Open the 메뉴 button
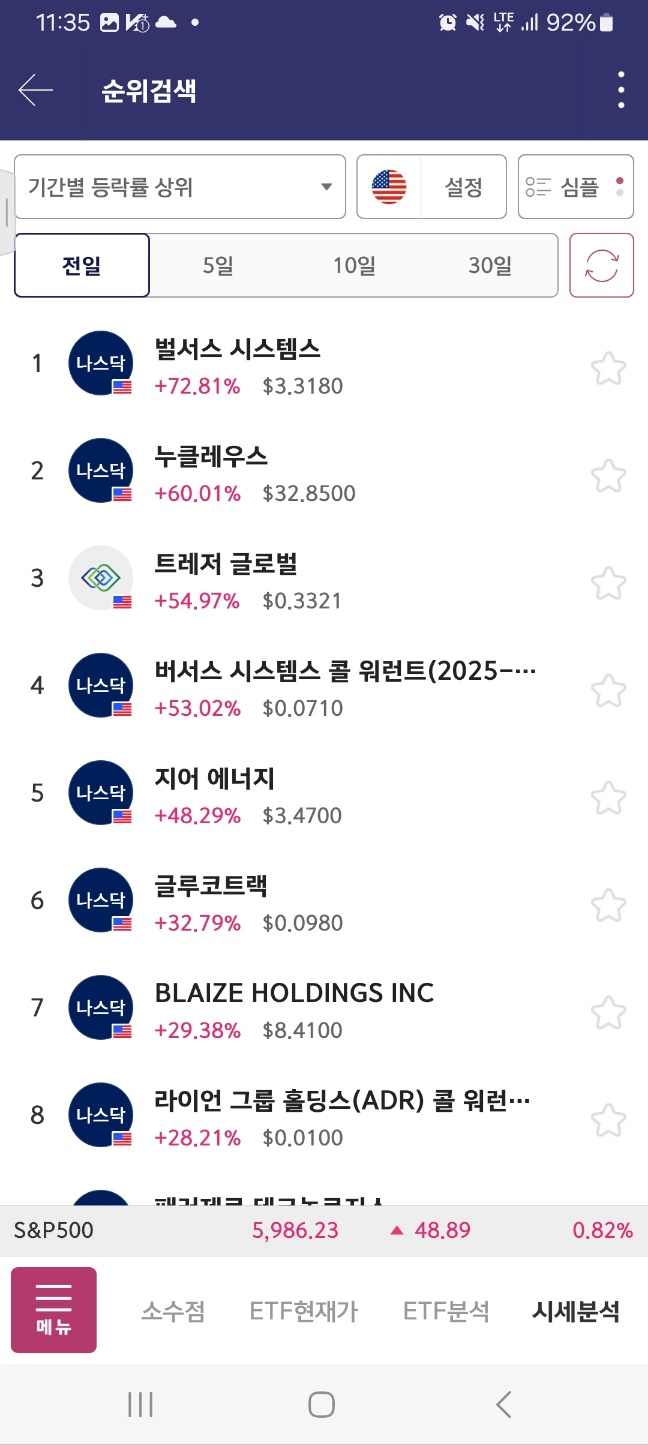Screen dimensions: 648x1445 [54, 1310]
